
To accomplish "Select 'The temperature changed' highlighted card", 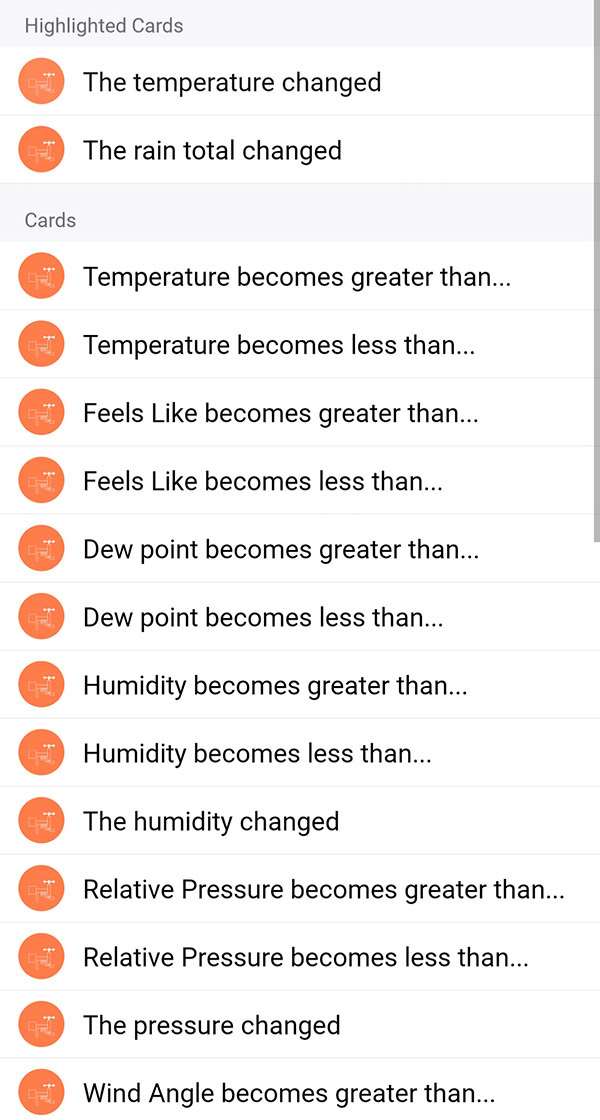I will click(x=232, y=82).
